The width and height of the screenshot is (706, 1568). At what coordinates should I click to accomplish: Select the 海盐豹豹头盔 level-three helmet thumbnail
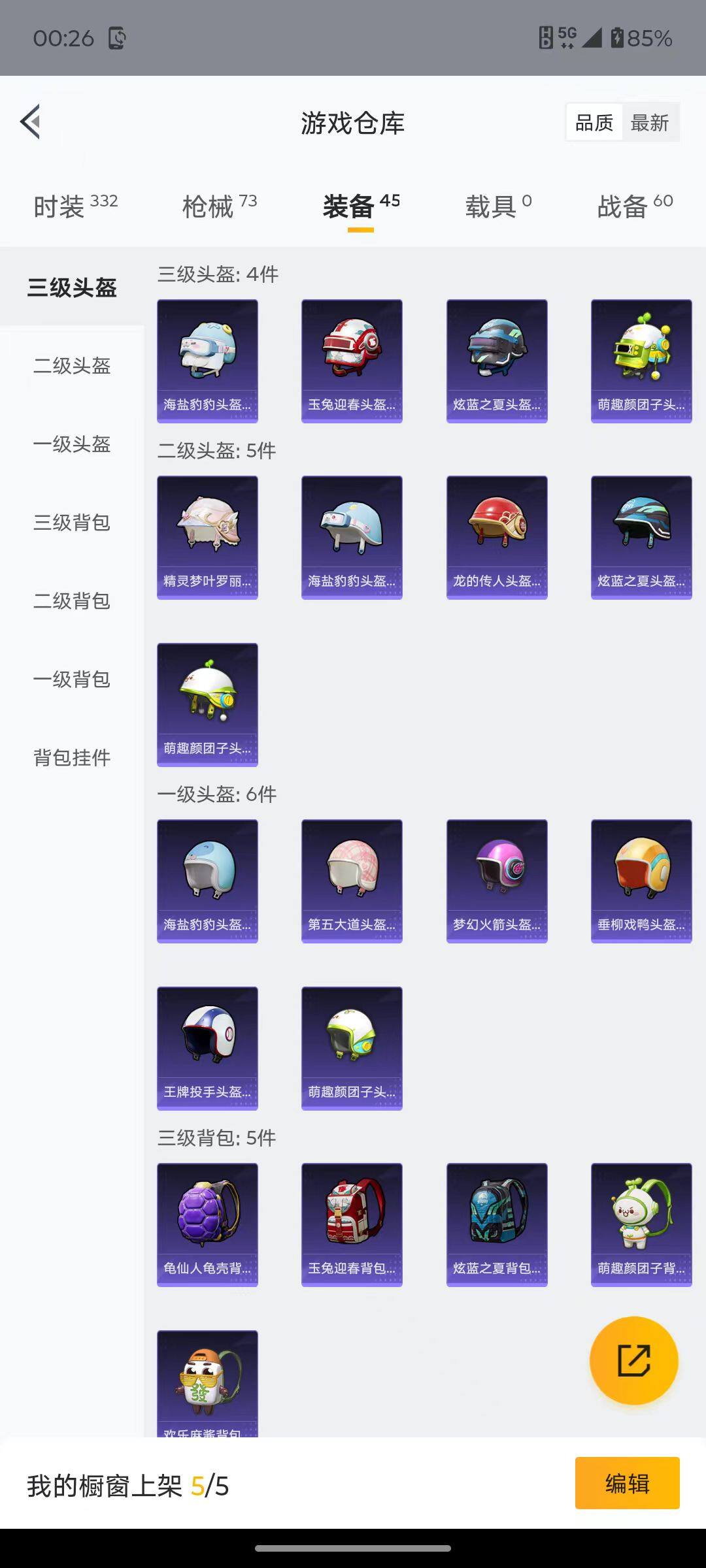(x=207, y=359)
